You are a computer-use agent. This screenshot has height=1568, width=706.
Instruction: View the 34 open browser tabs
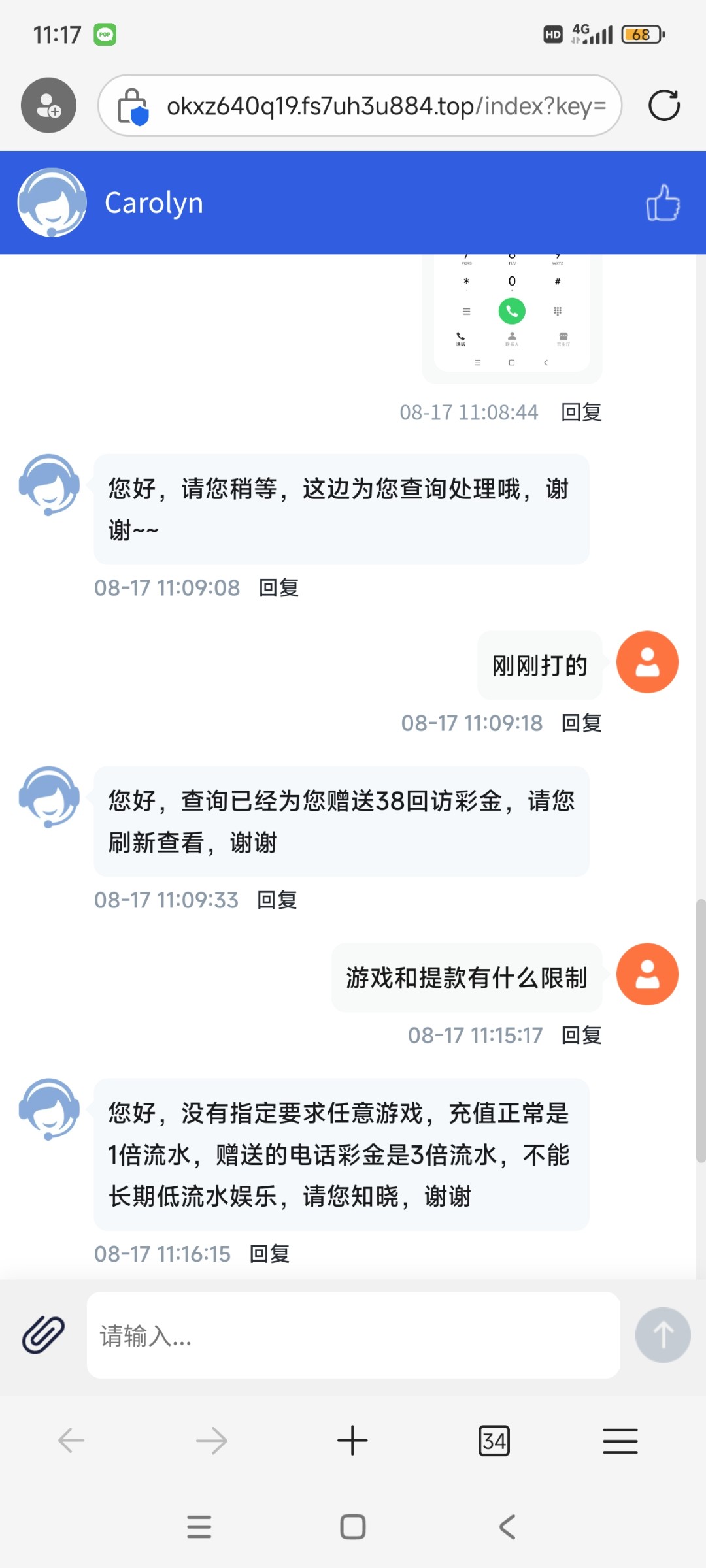click(x=494, y=1441)
